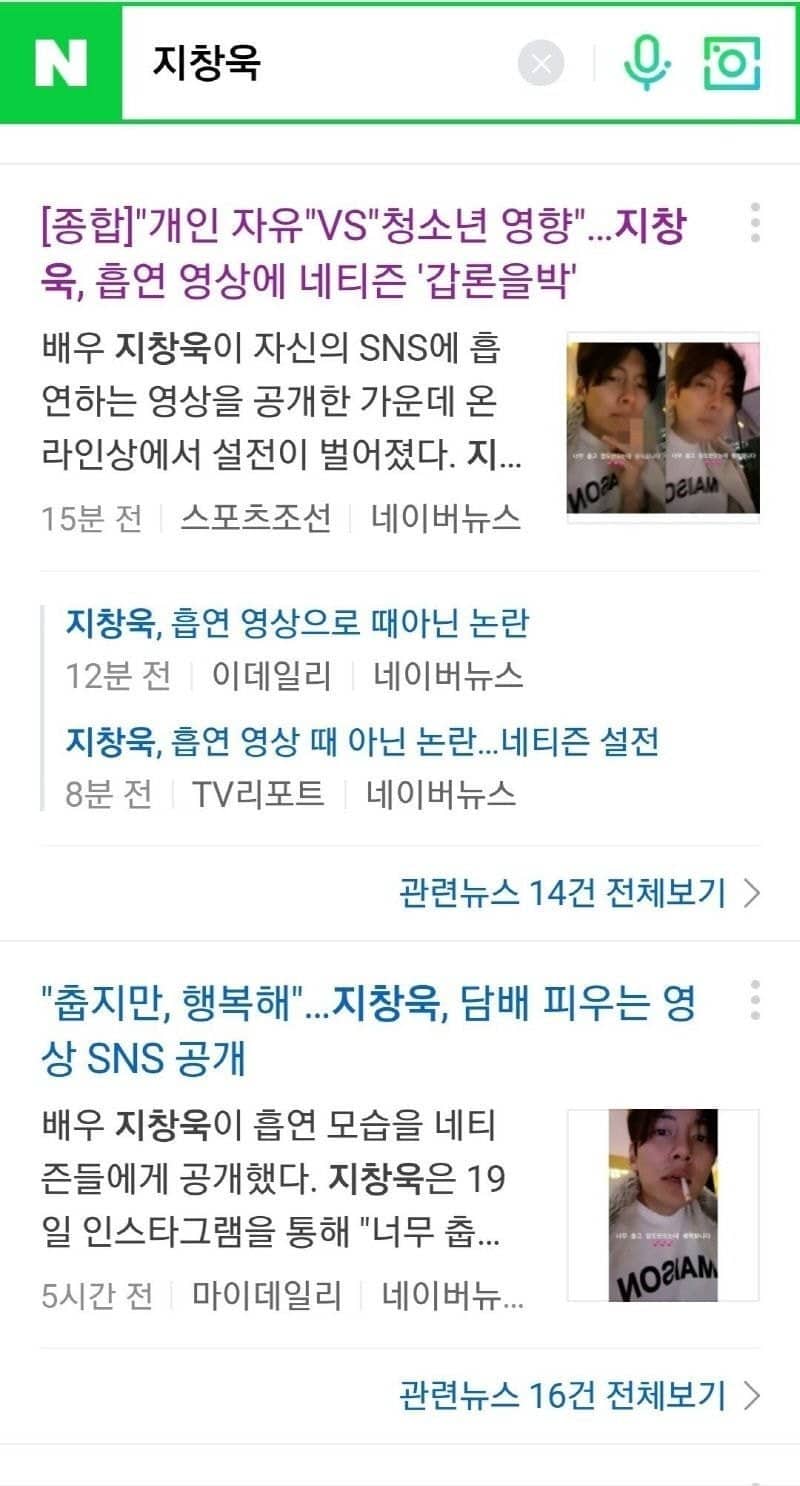800x1486 pixels.
Task: Open the camera lens search
Action: (x=732, y=64)
